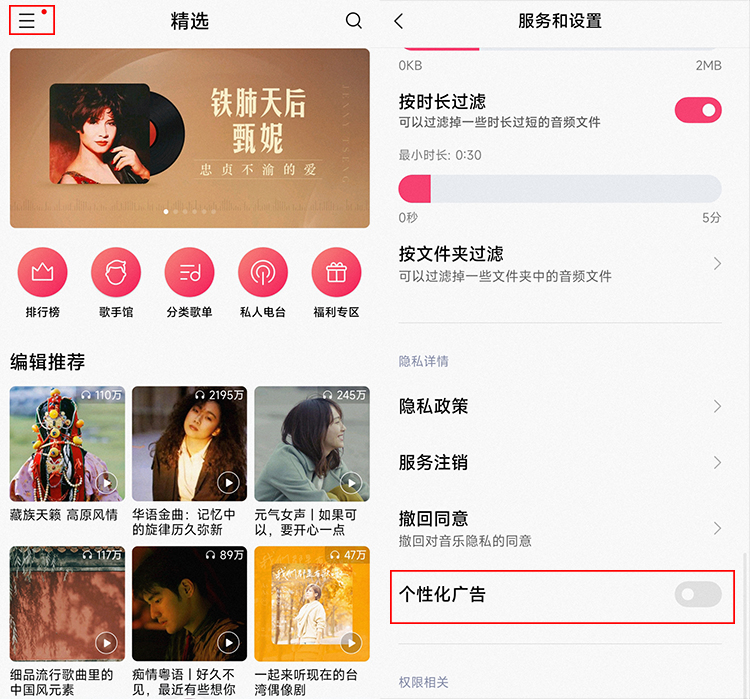Enable 个性化广告 switch
The height and width of the screenshot is (699, 750).
coord(697,595)
